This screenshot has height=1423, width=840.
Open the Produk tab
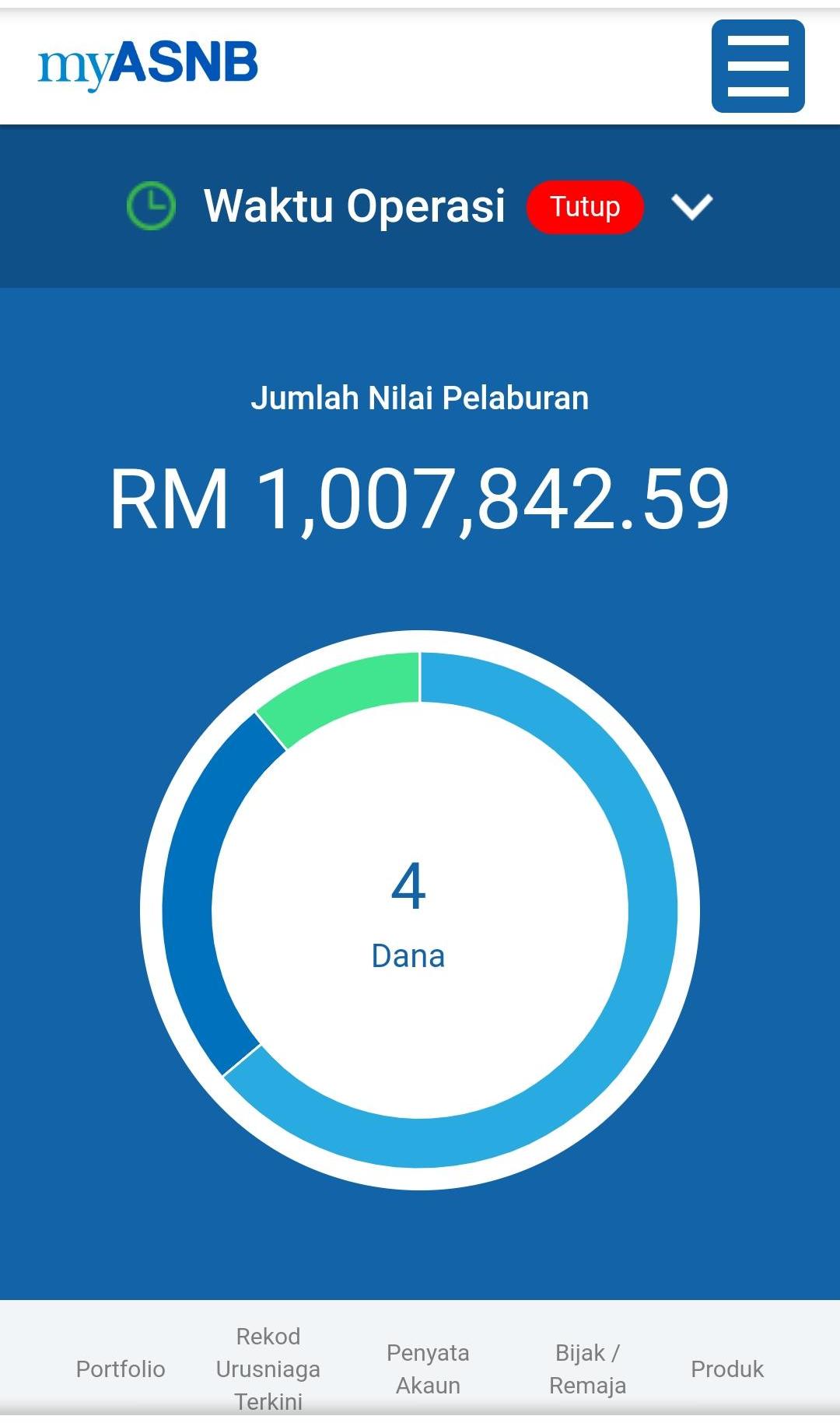[x=727, y=1369]
